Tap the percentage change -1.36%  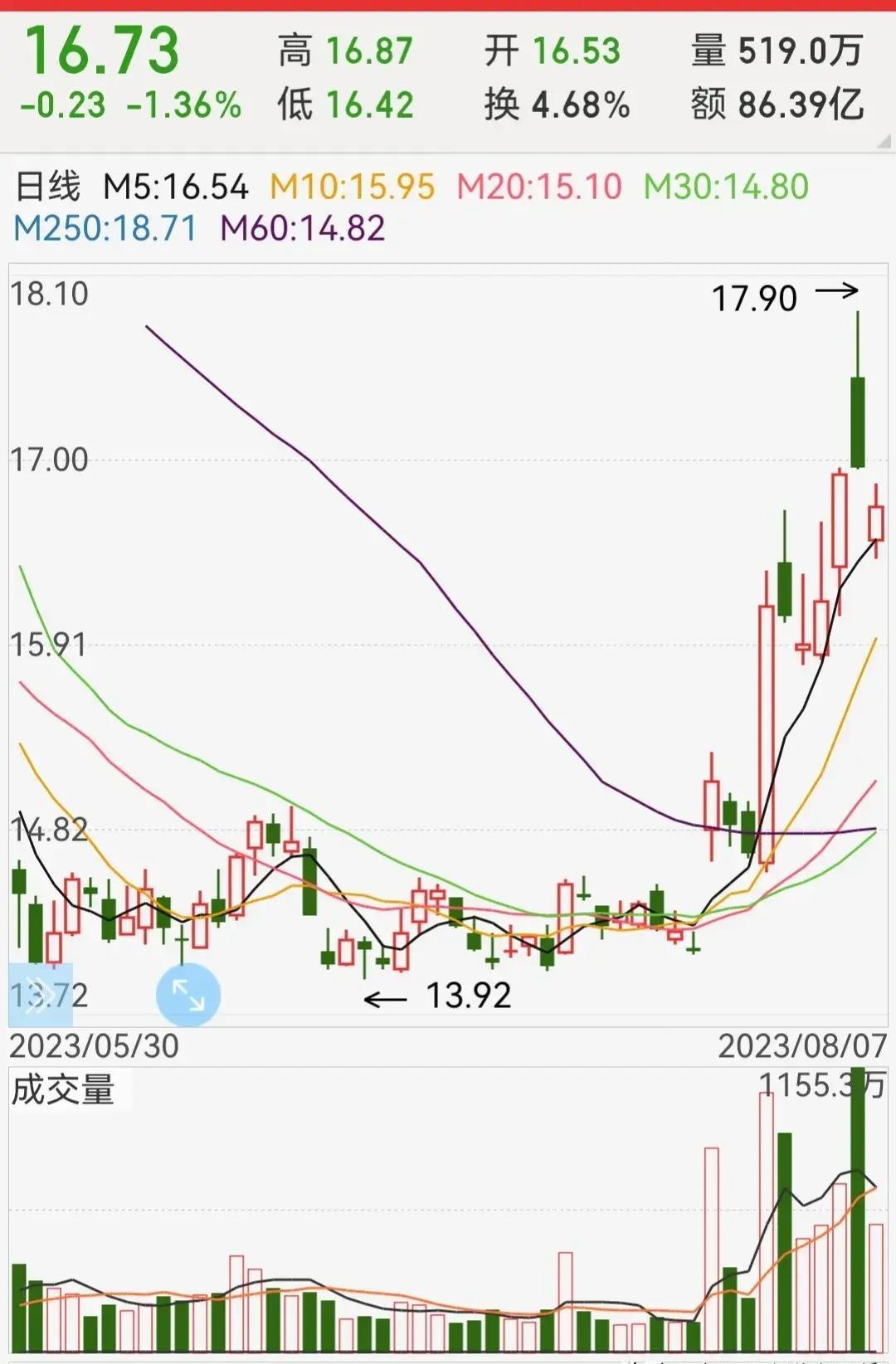pos(184,105)
